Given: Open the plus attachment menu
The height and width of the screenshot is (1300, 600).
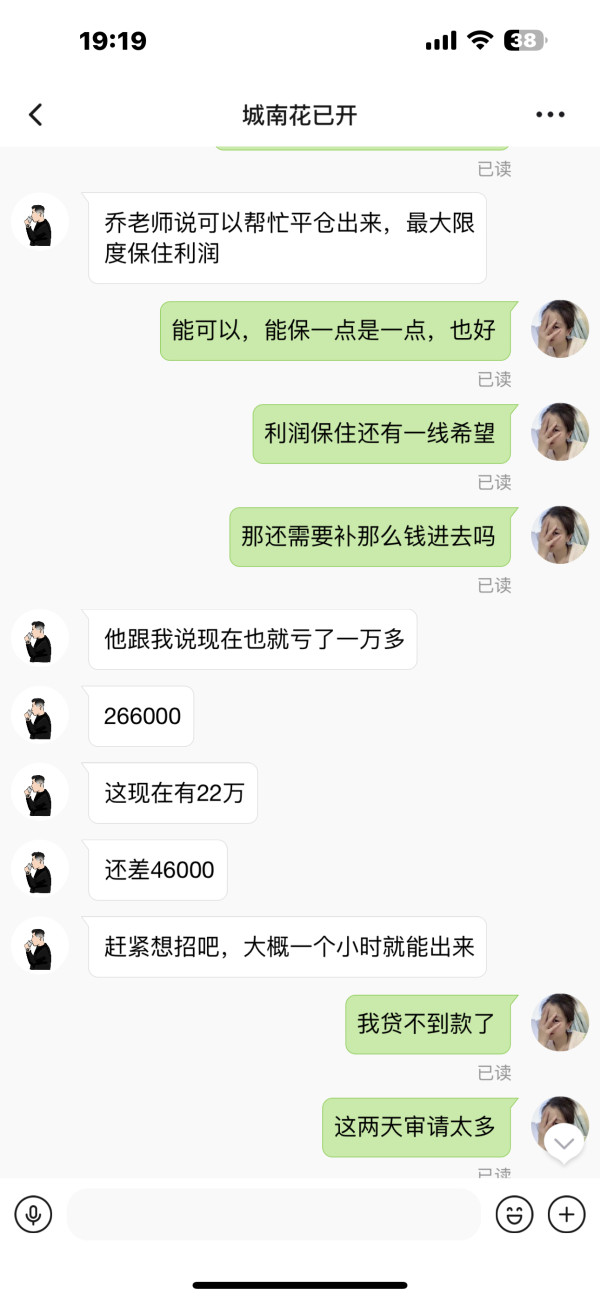Looking at the screenshot, I should point(567,1215).
